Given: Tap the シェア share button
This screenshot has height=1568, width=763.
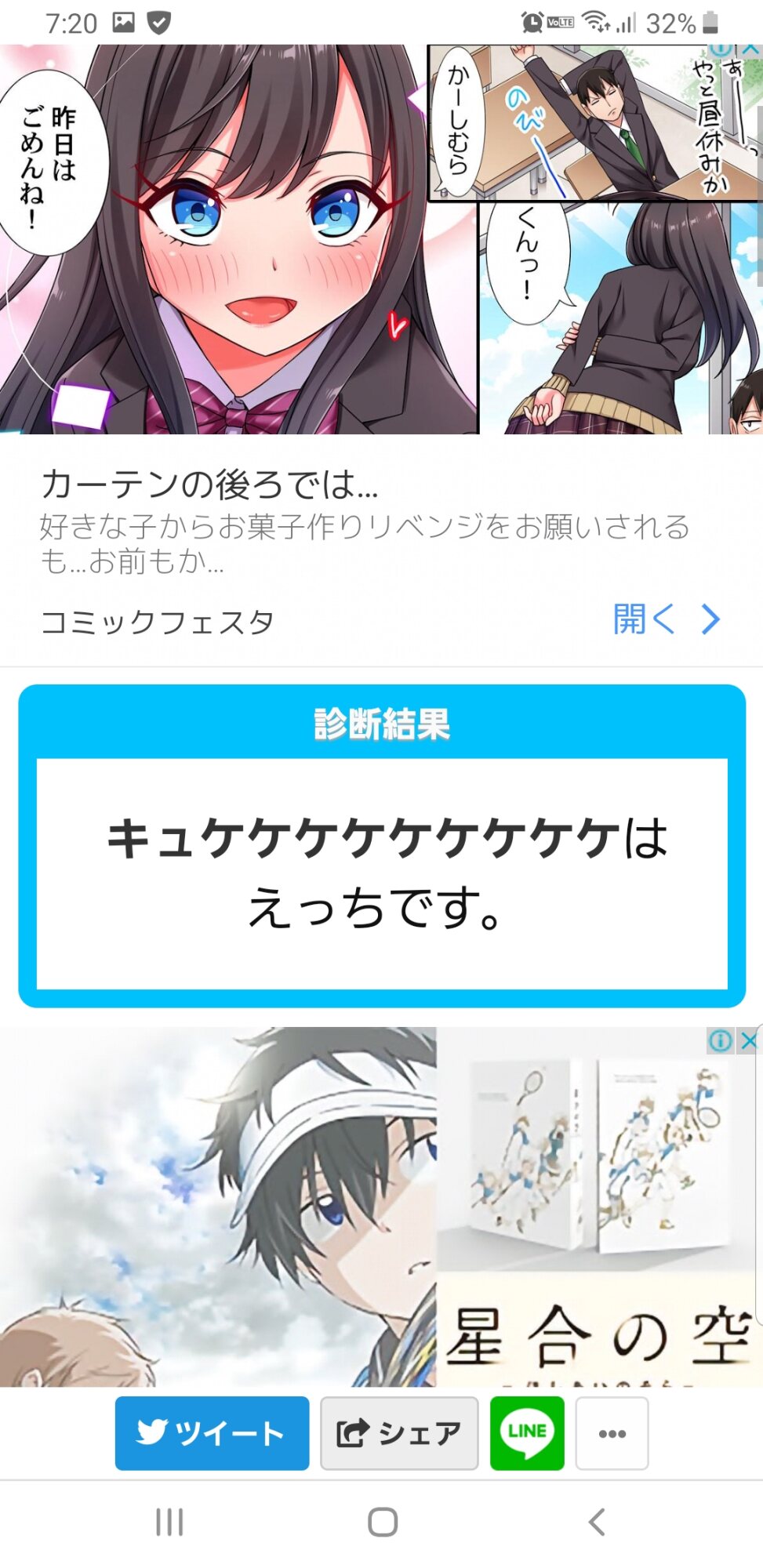Looking at the screenshot, I should pyautogui.click(x=399, y=1433).
